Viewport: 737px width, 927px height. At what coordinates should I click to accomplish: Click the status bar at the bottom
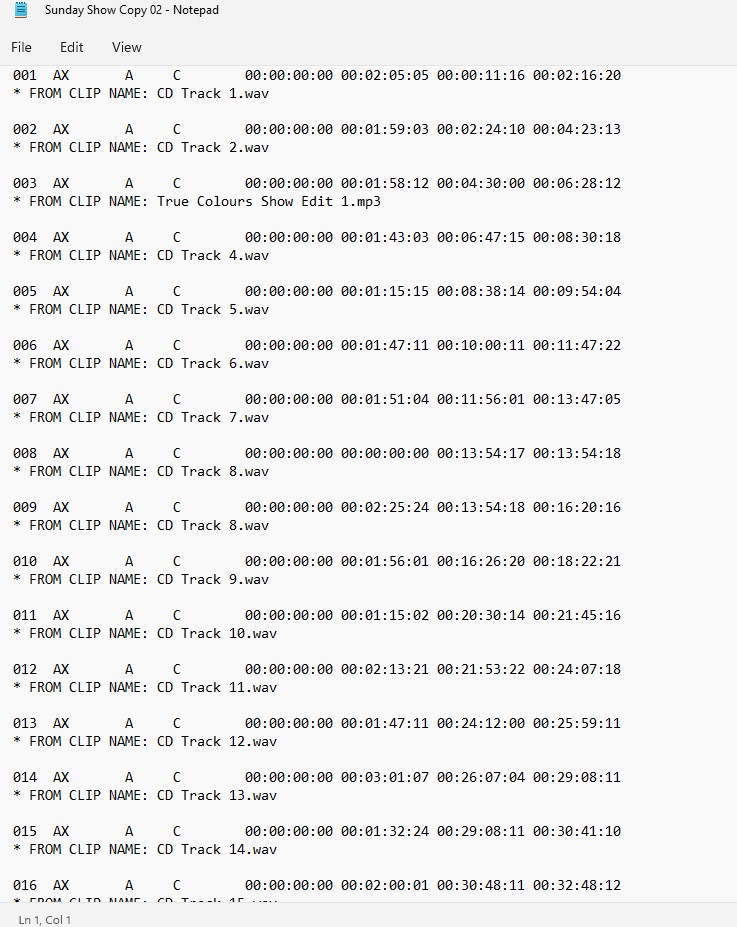click(x=300, y=918)
